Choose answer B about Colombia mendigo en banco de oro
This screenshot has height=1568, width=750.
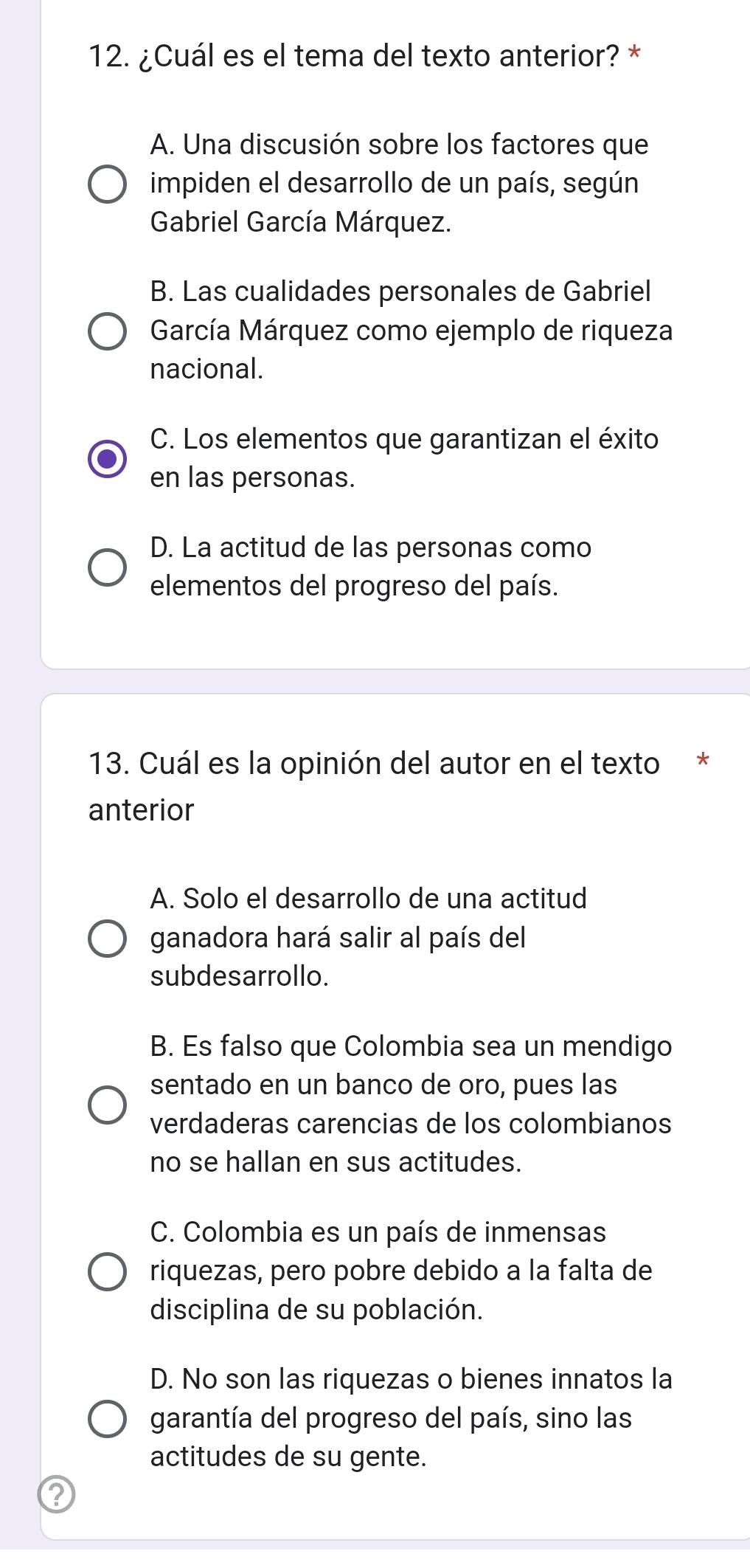click(107, 1105)
